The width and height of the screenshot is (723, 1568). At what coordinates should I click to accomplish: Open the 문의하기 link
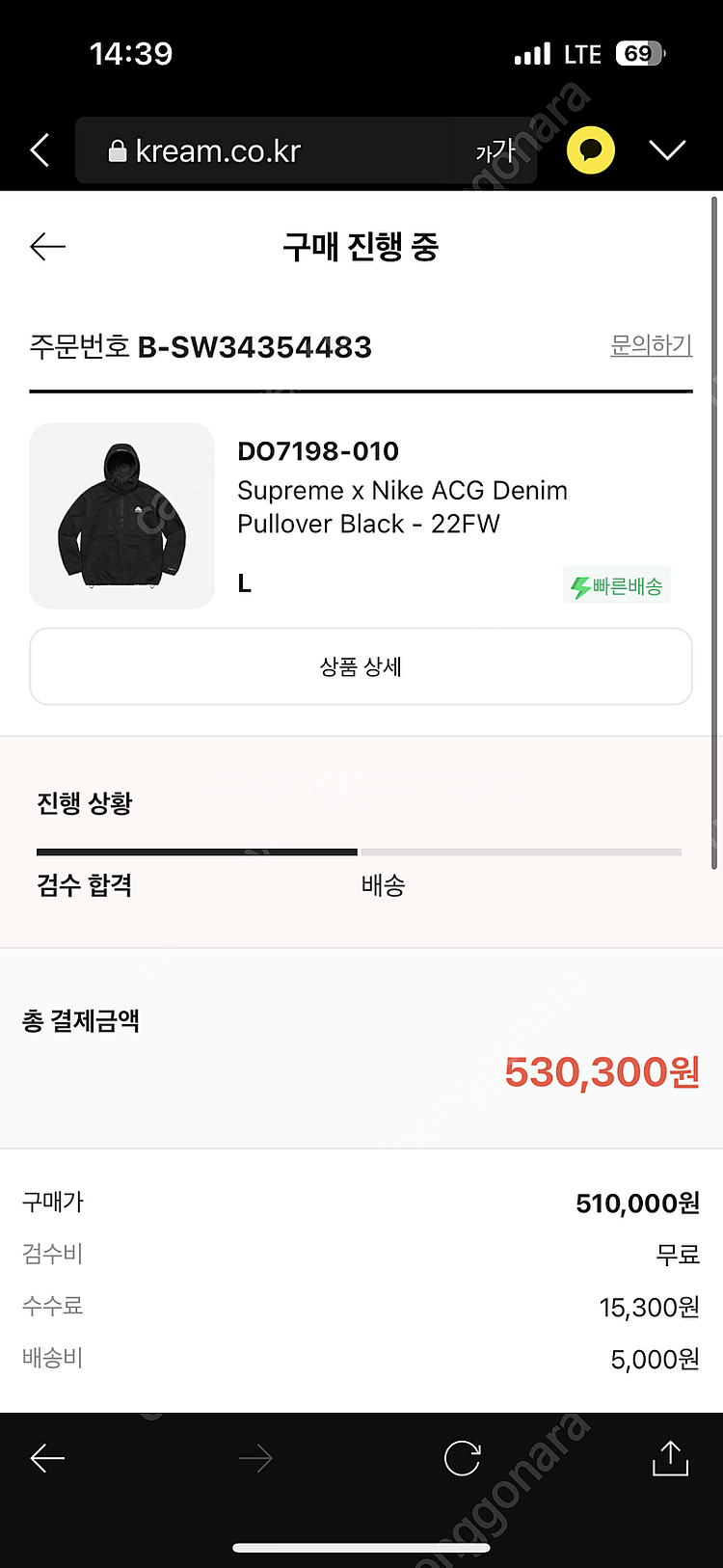point(651,345)
